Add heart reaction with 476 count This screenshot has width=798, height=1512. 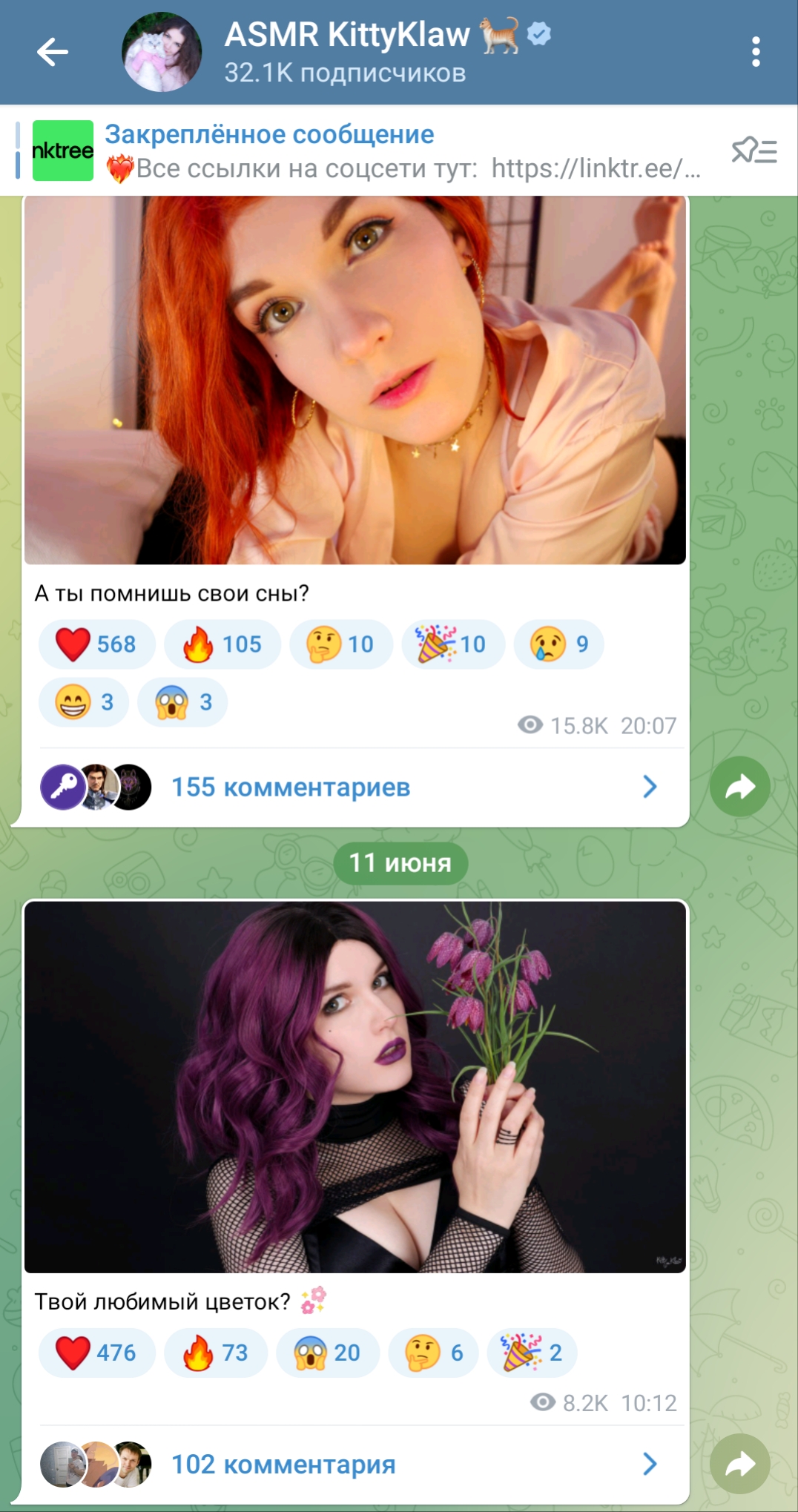97,1353
